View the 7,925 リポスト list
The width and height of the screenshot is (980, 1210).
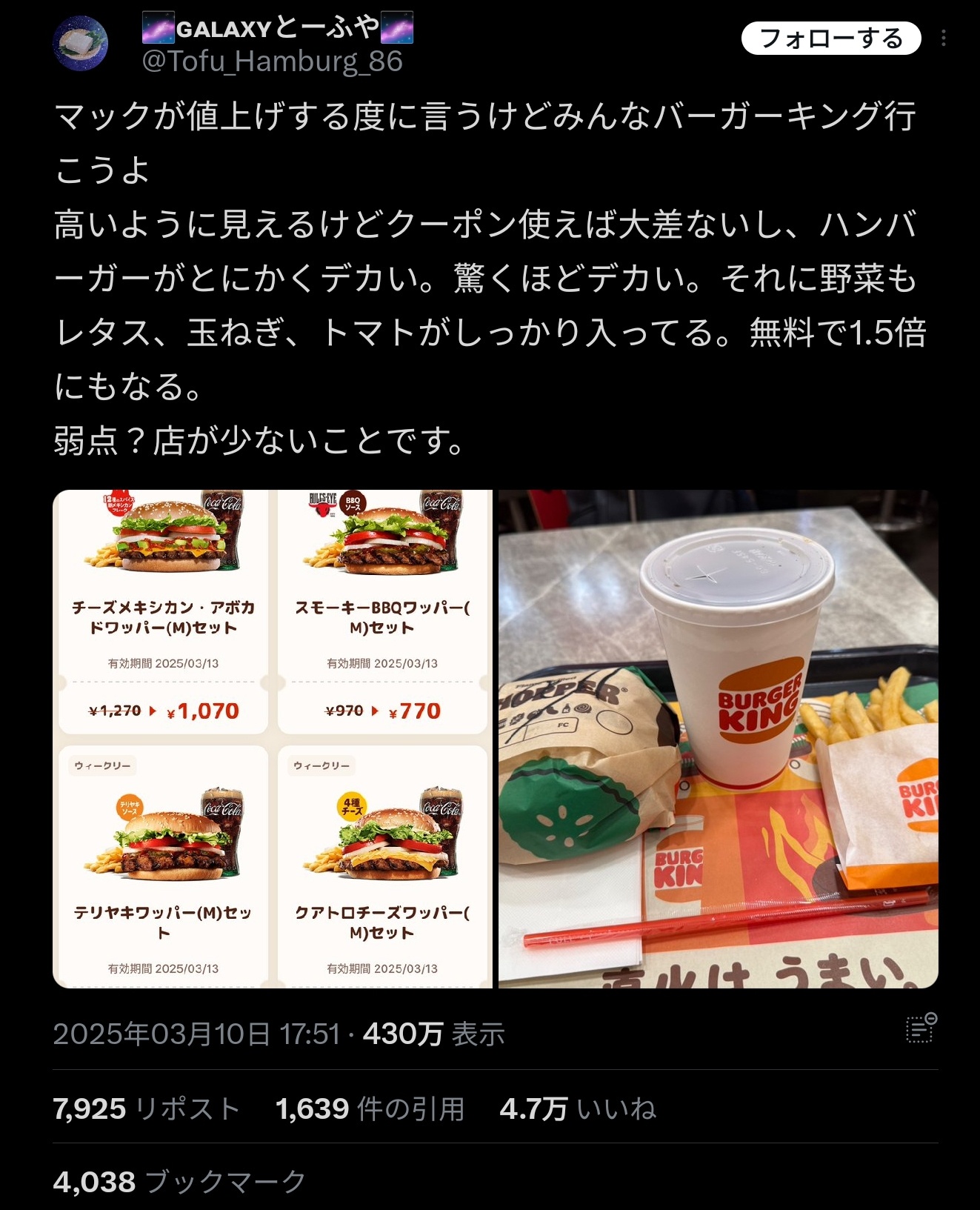coord(147,1109)
